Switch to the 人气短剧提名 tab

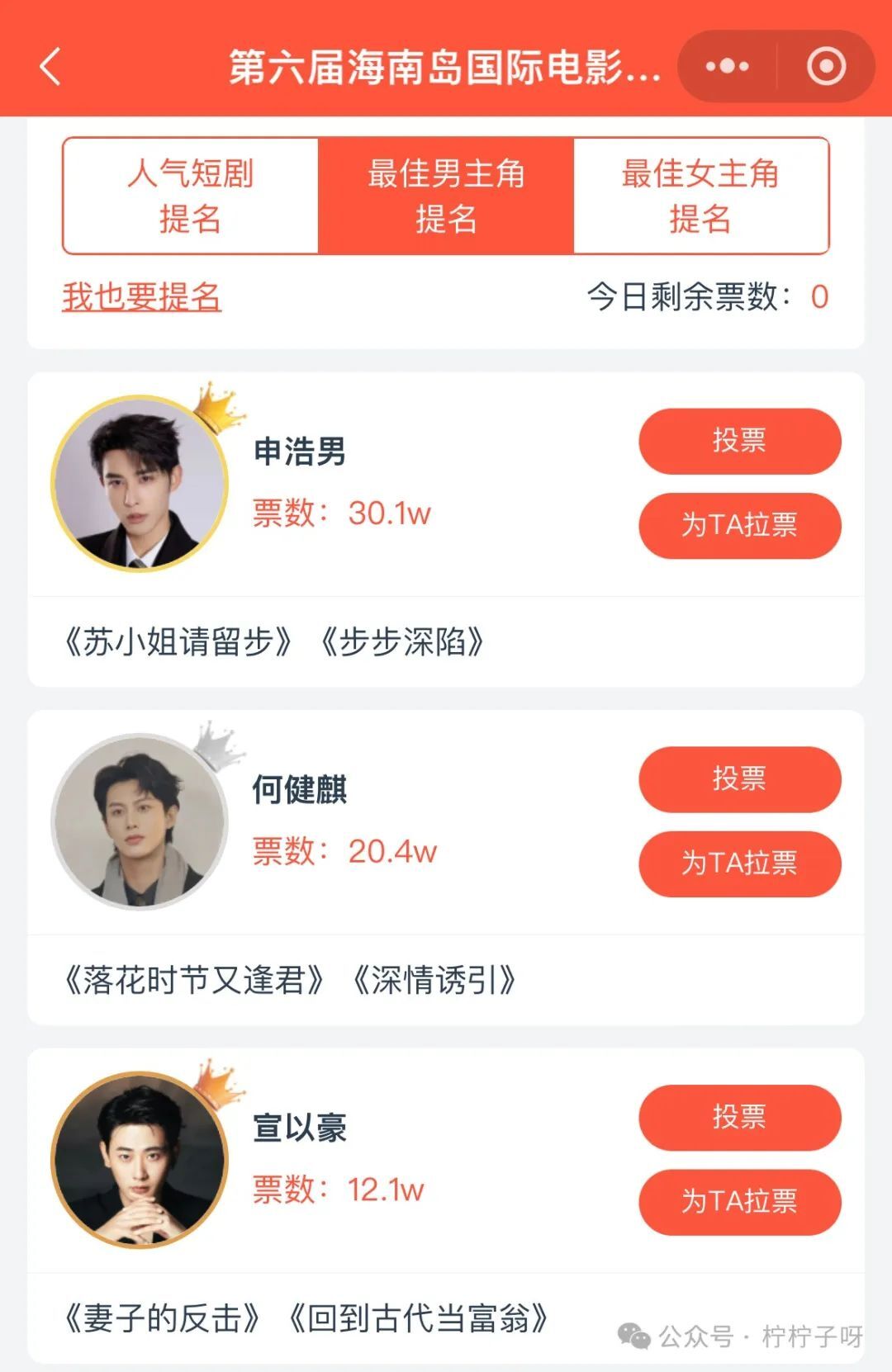[x=191, y=196]
